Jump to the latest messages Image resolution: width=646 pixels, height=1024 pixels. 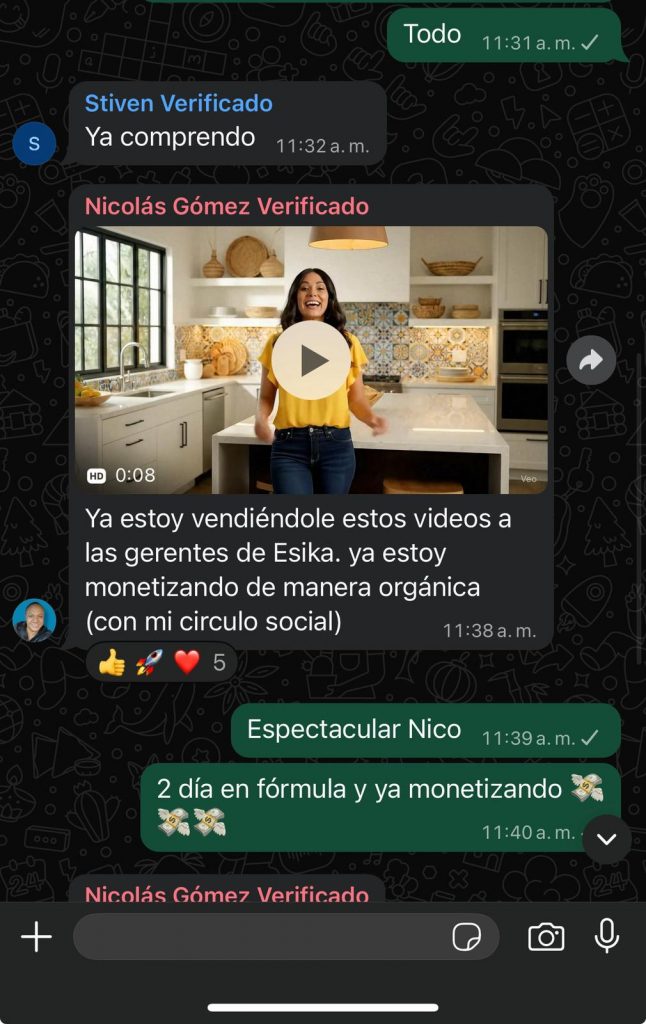coord(607,840)
